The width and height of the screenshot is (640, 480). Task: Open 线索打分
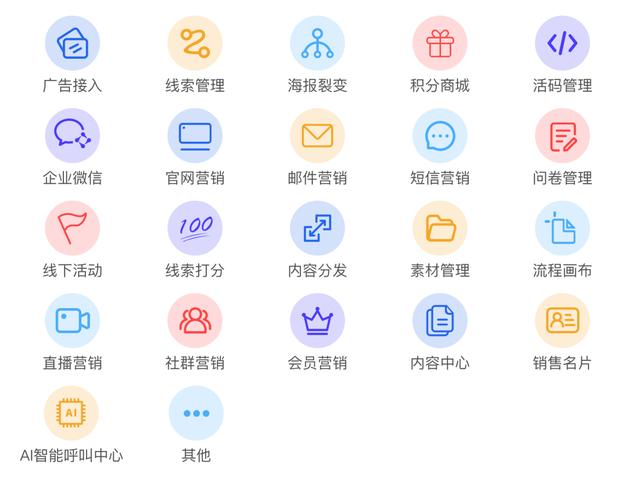(x=195, y=228)
